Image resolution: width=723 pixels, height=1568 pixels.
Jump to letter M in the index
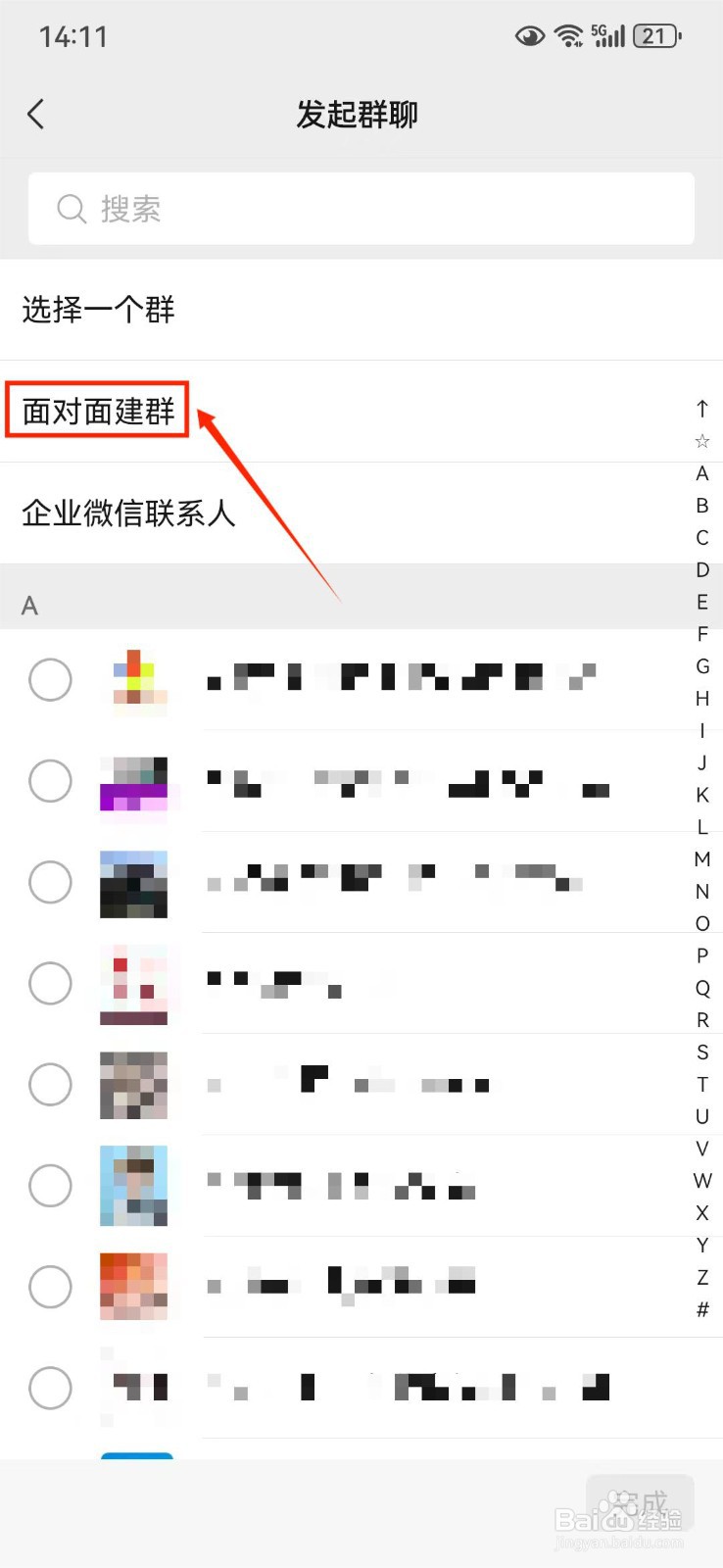pyautogui.click(x=701, y=858)
